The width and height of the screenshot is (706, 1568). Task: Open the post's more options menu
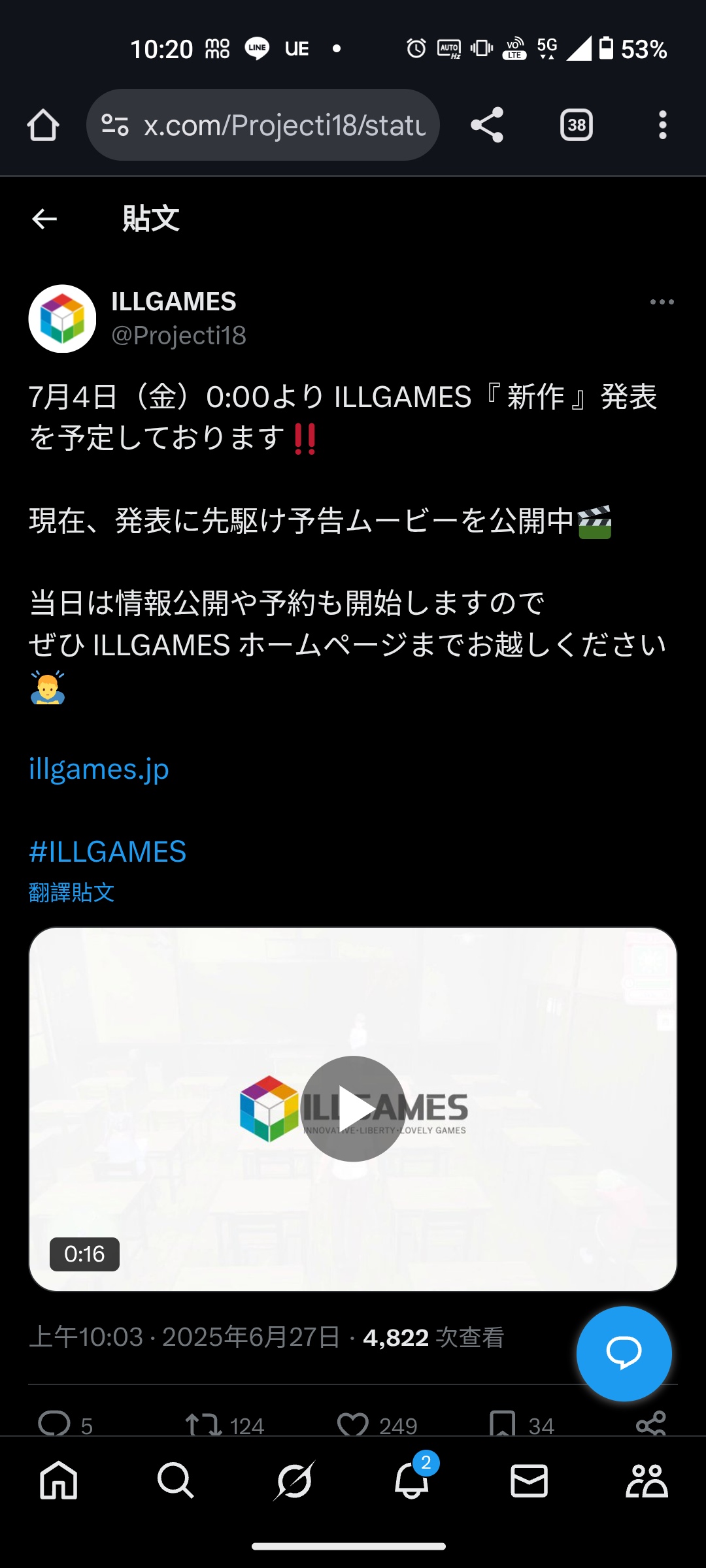662,302
